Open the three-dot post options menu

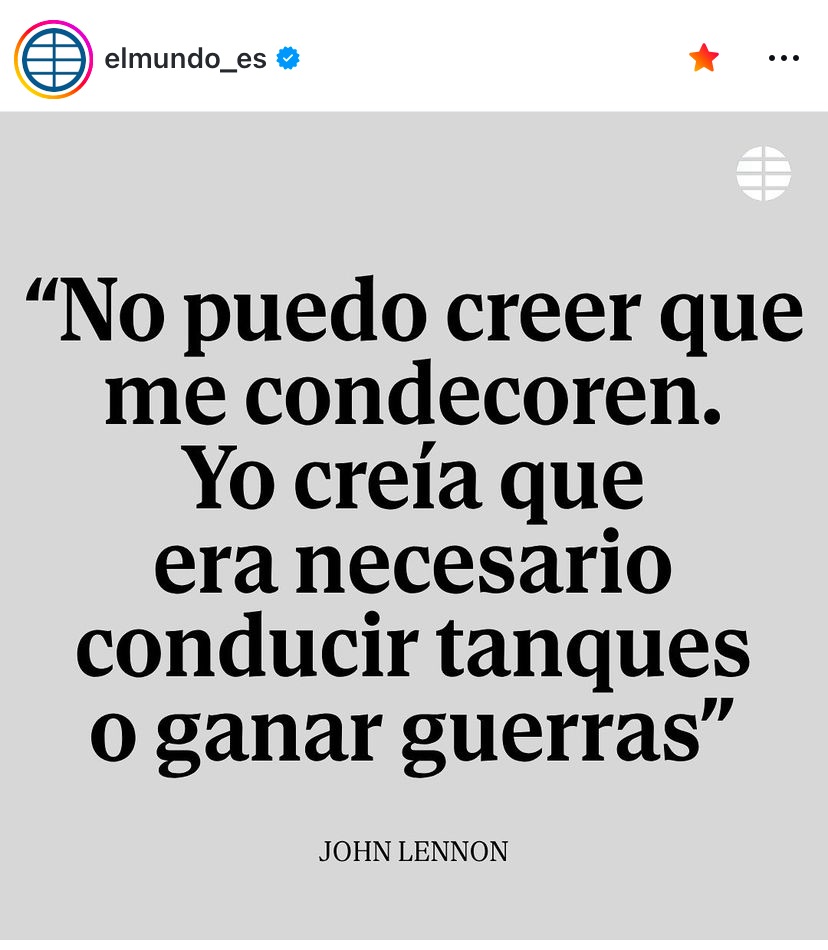(783, 59)
